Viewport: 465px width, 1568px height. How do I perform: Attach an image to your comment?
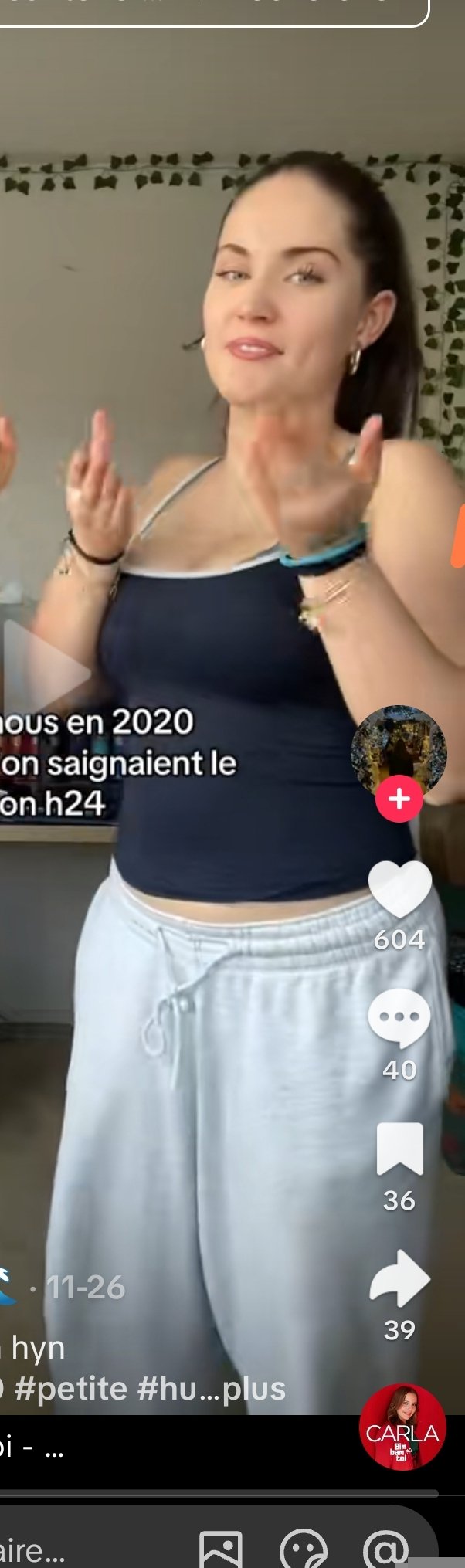221,1549
